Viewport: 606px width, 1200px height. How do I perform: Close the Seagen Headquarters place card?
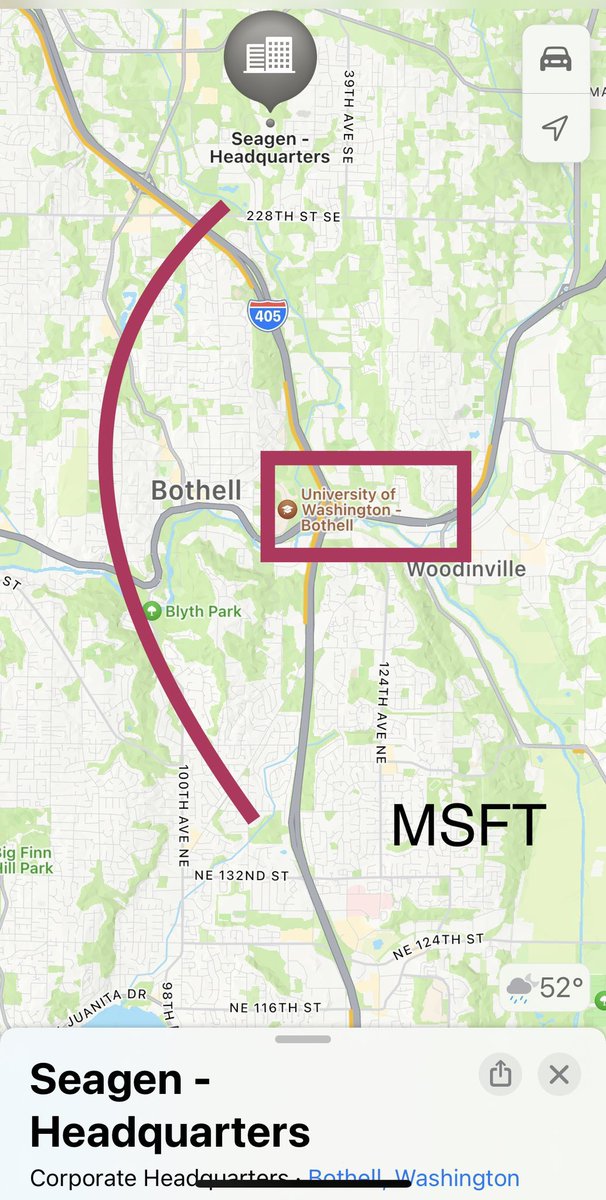point(559,1075)
